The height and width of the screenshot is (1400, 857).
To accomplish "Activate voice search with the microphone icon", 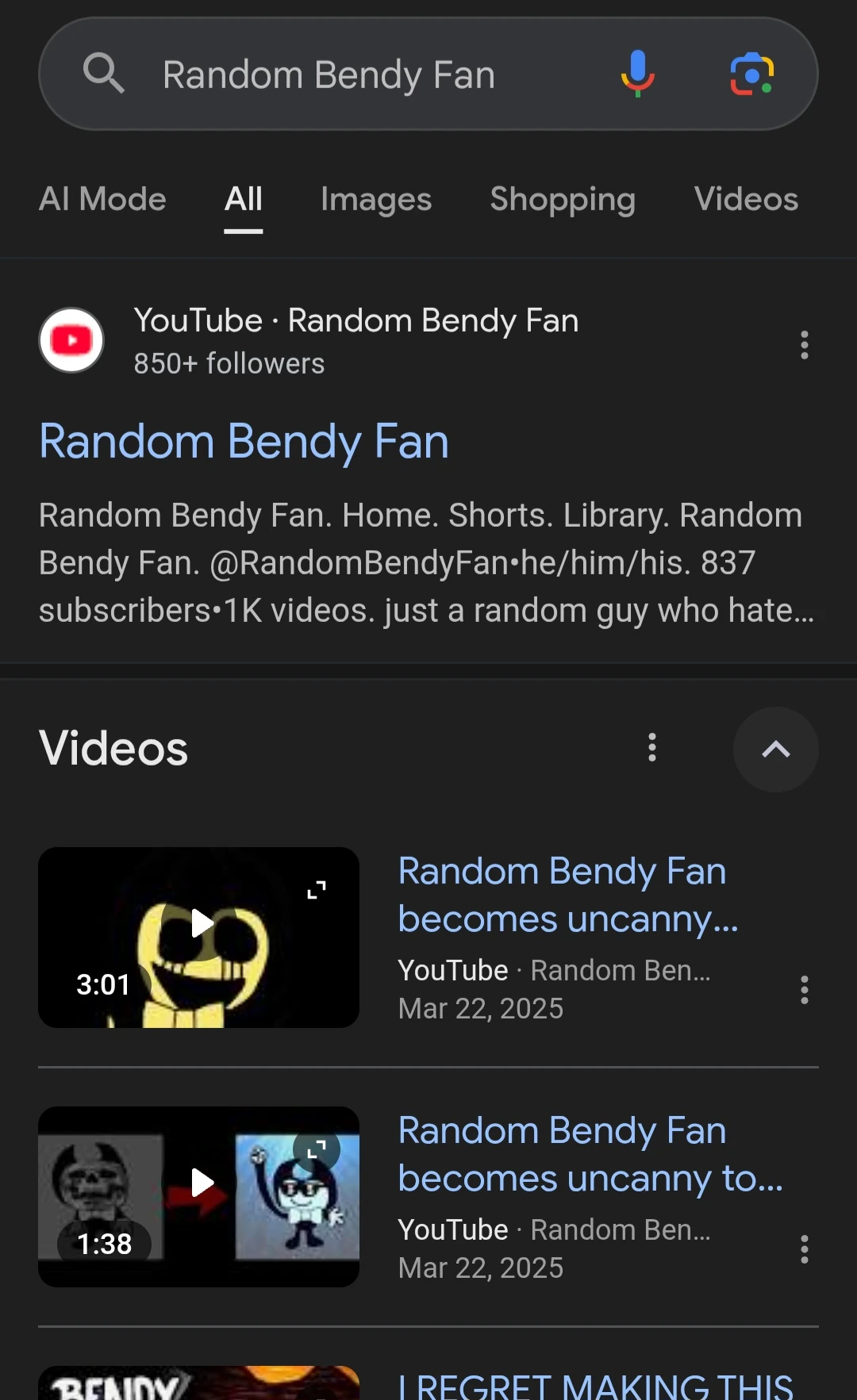I will pyautogui.click(x=636, y=74).
